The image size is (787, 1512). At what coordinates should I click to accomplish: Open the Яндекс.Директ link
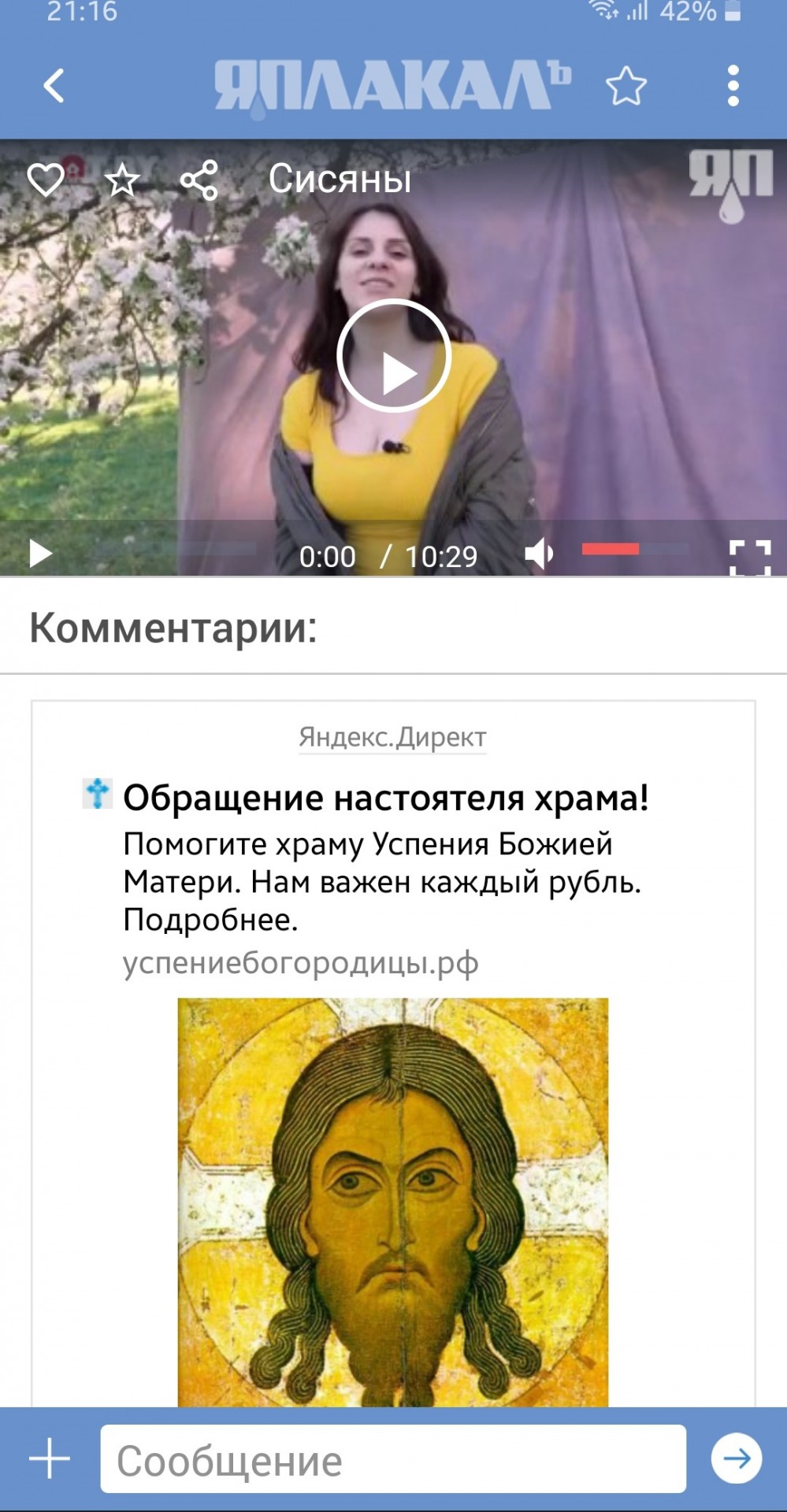click(x=392, y=737)
